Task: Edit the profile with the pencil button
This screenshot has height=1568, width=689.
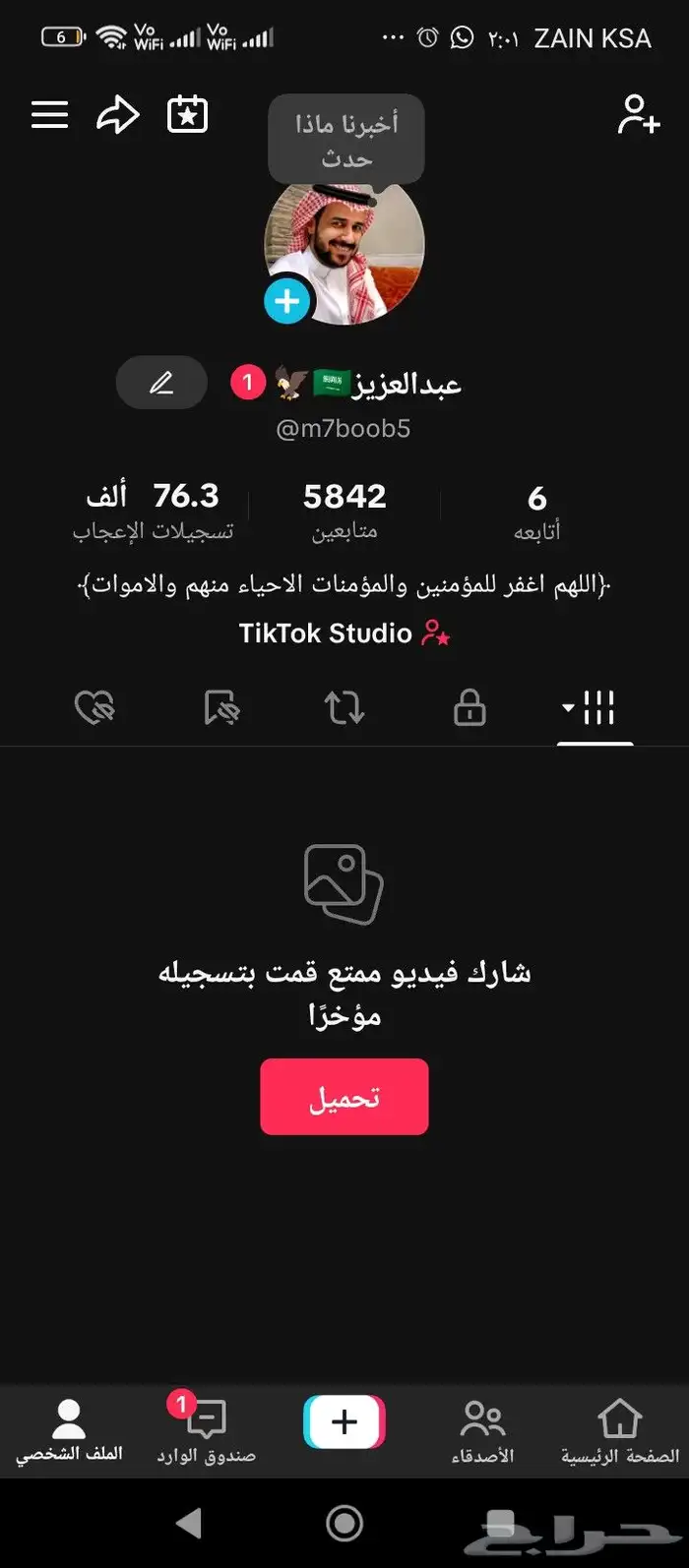Action: [161, 383]
